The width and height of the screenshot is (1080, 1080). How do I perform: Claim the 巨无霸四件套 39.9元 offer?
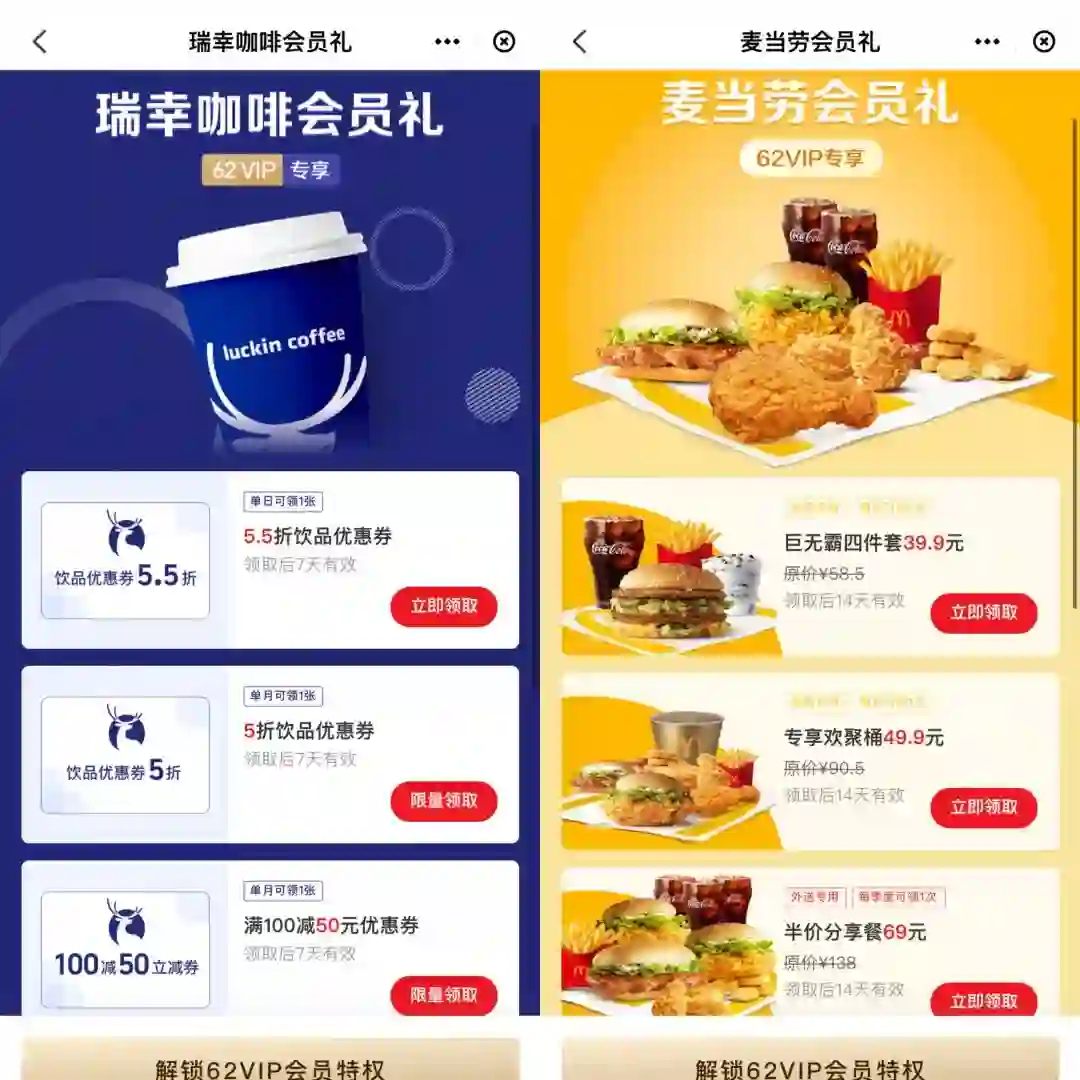point(983,613)
